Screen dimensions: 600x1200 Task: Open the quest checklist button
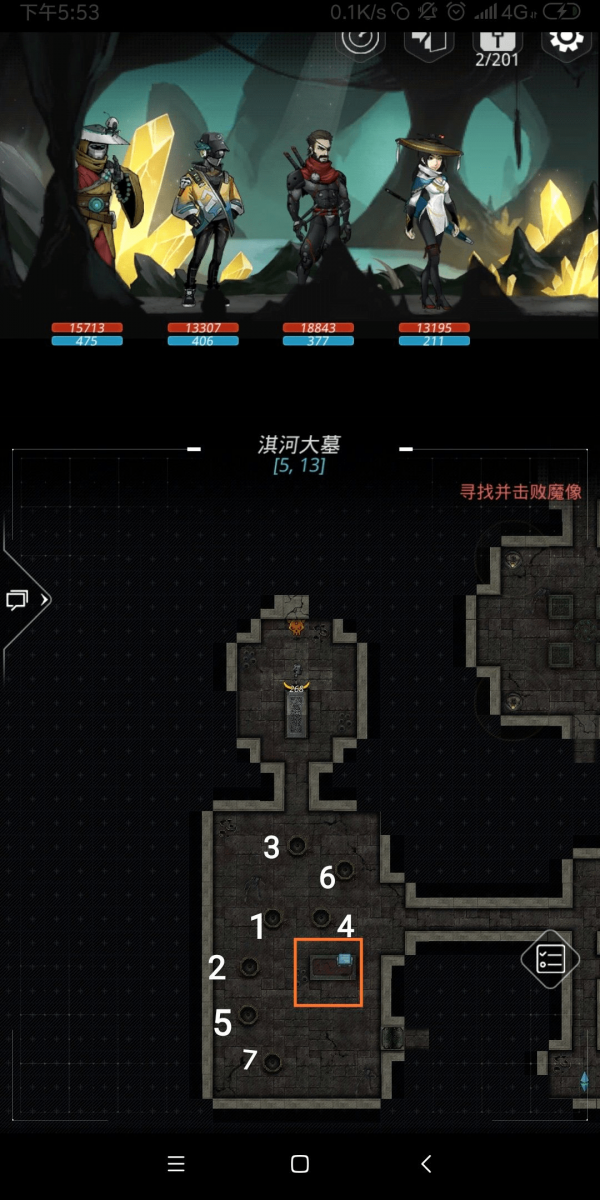pyautogui.click(x=551, y=960)
